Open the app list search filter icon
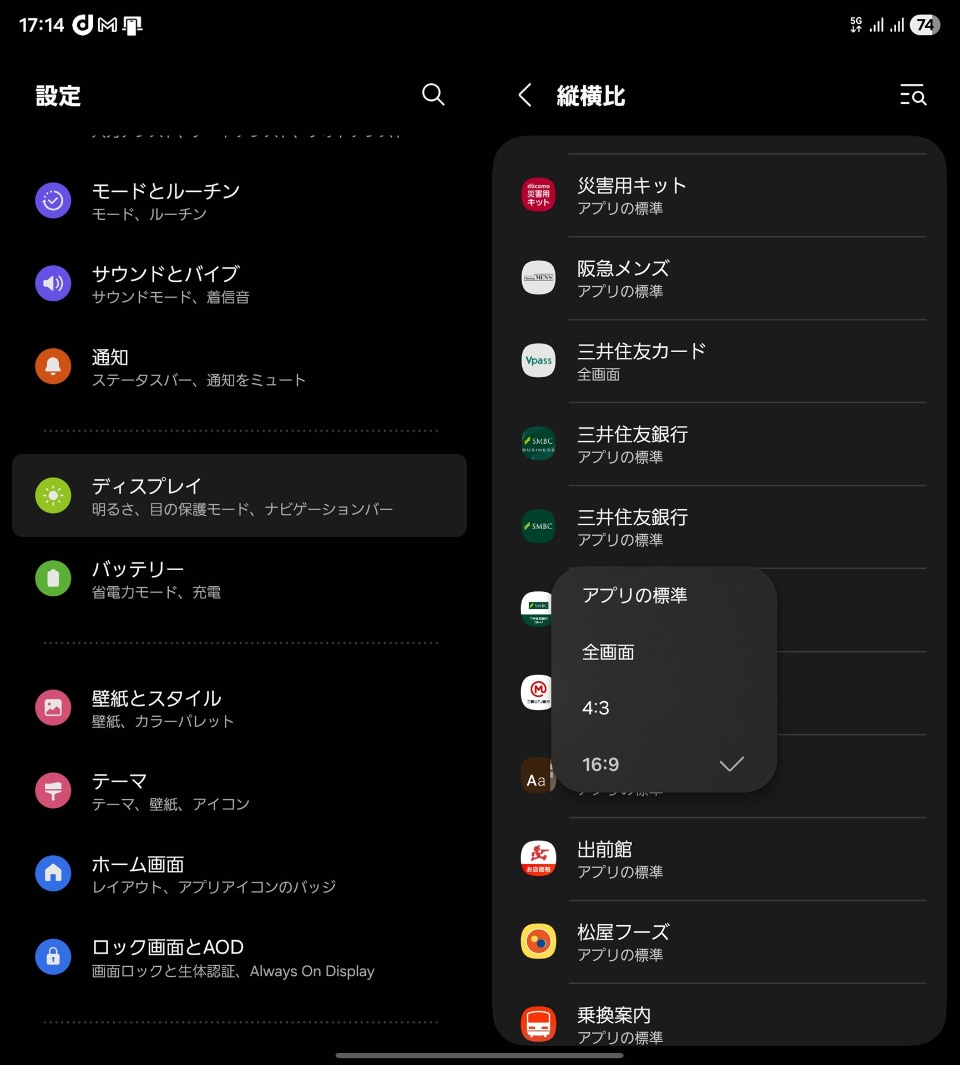Viewport: 960px width, 1065px height. click(x=912, y=96)
